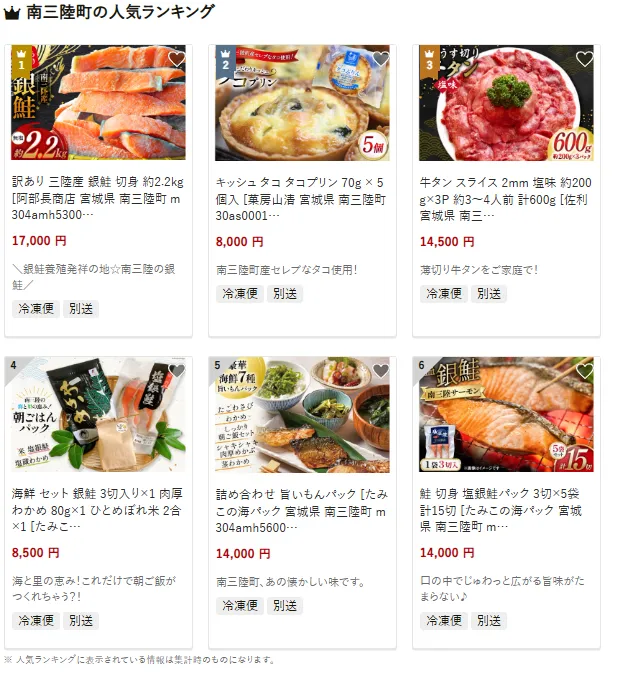
Task: Favorite the キッシュ タコプリン item
Action: (x=380, y=59)
